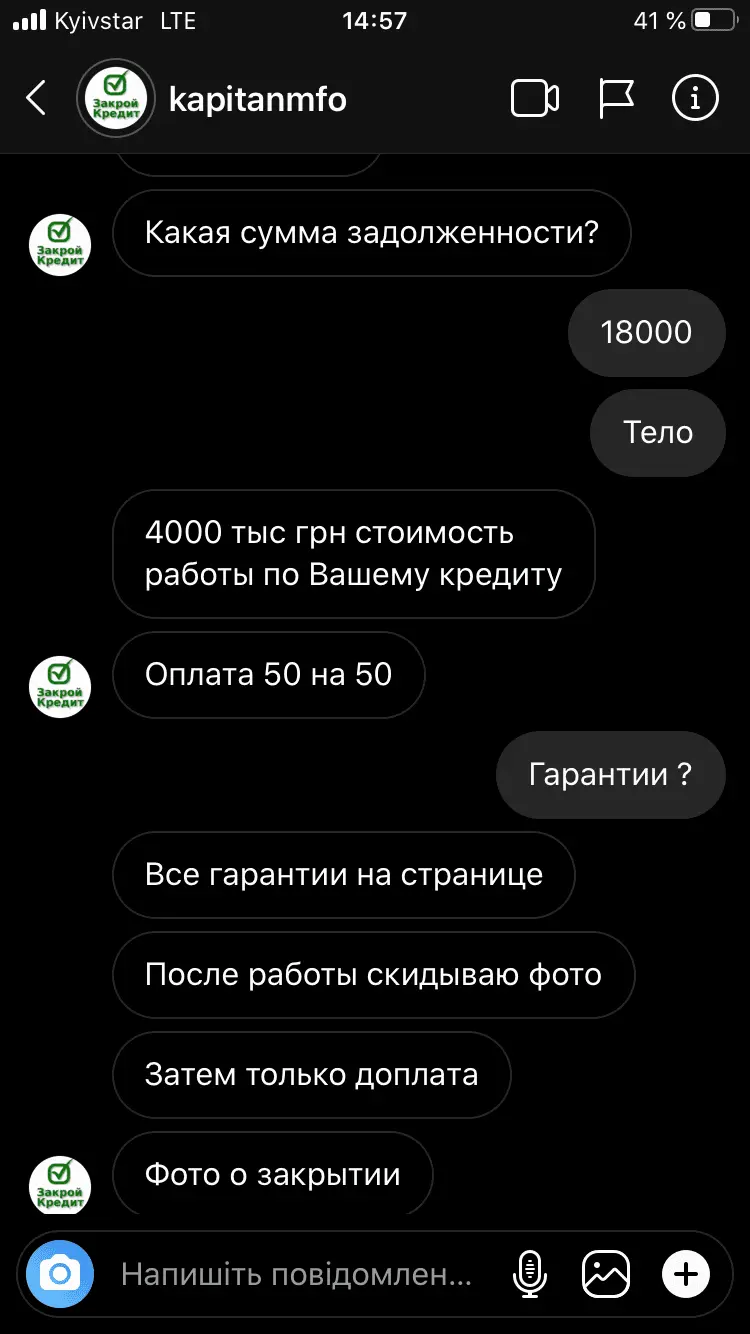Open the camera to send a photo
Viewport: 750px width, 1334px height.
click(61, 1274)
